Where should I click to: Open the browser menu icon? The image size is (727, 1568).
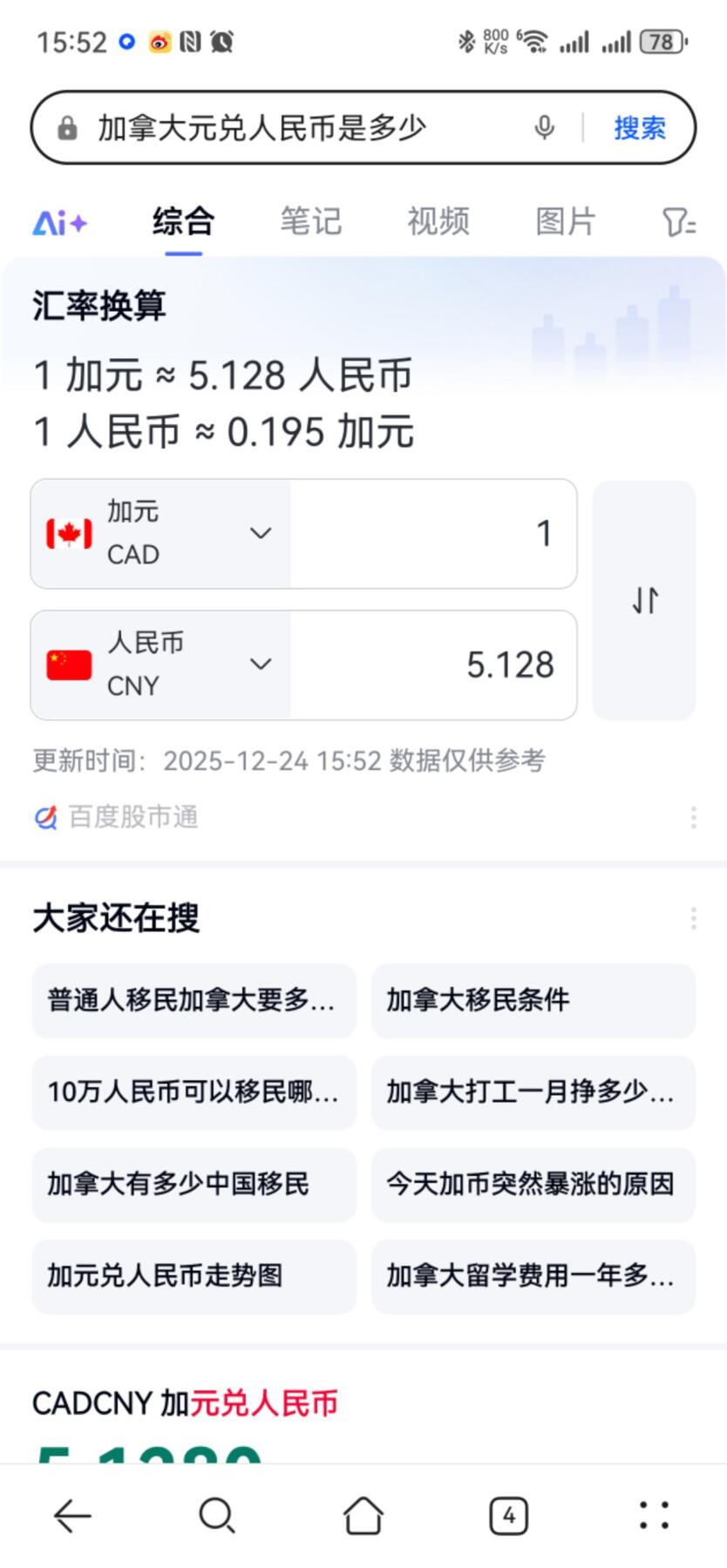(x=655, y=1513)
